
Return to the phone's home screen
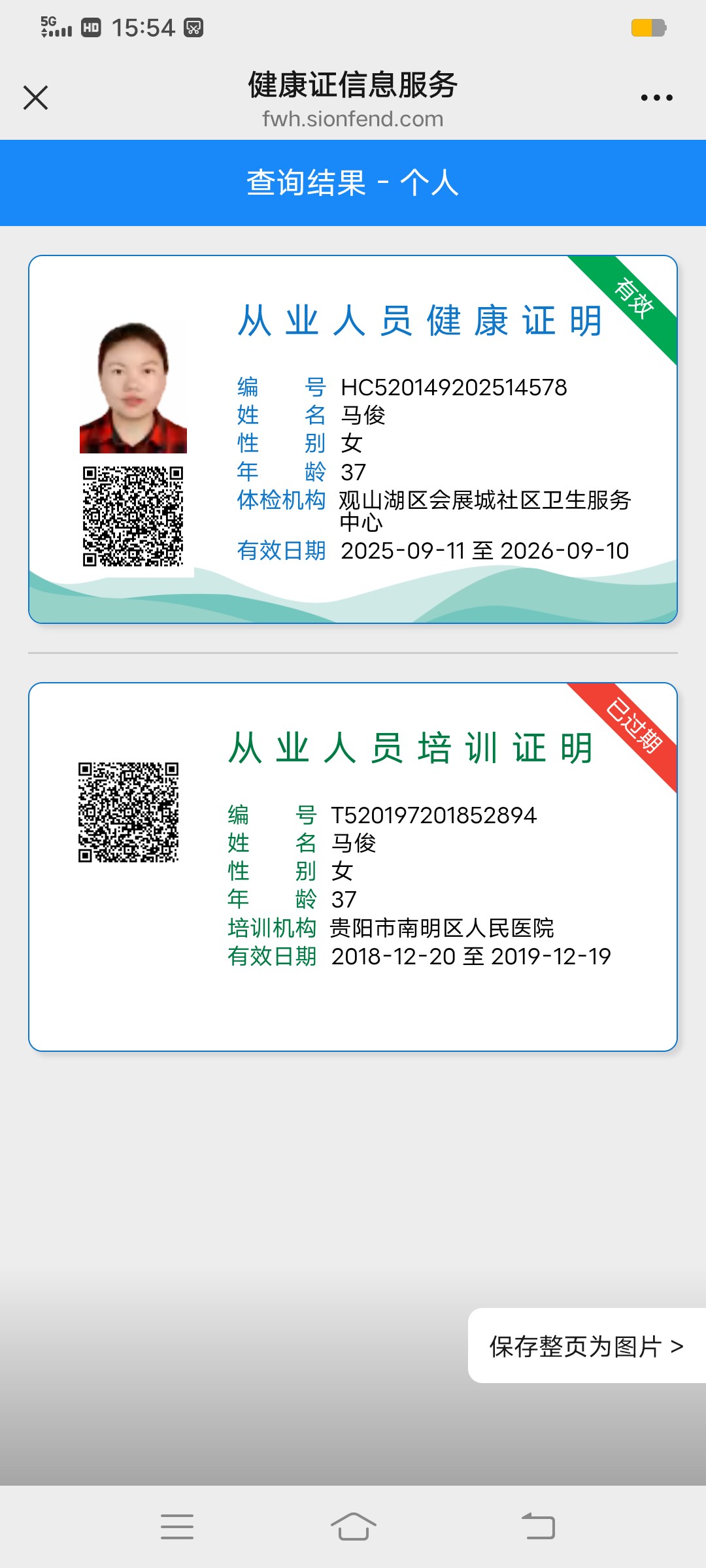[x=353, y=1526]
